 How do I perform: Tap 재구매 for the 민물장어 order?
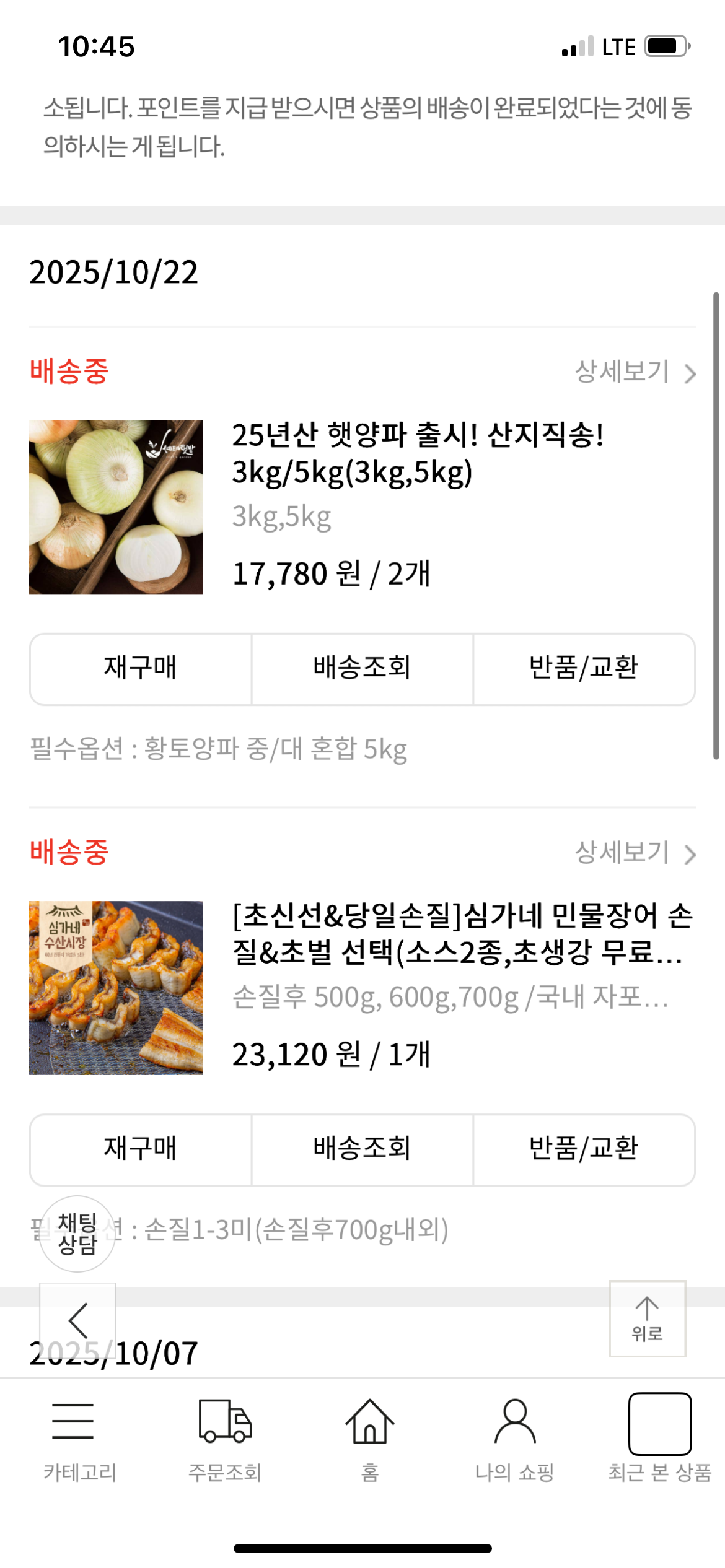click(141, 1149)
